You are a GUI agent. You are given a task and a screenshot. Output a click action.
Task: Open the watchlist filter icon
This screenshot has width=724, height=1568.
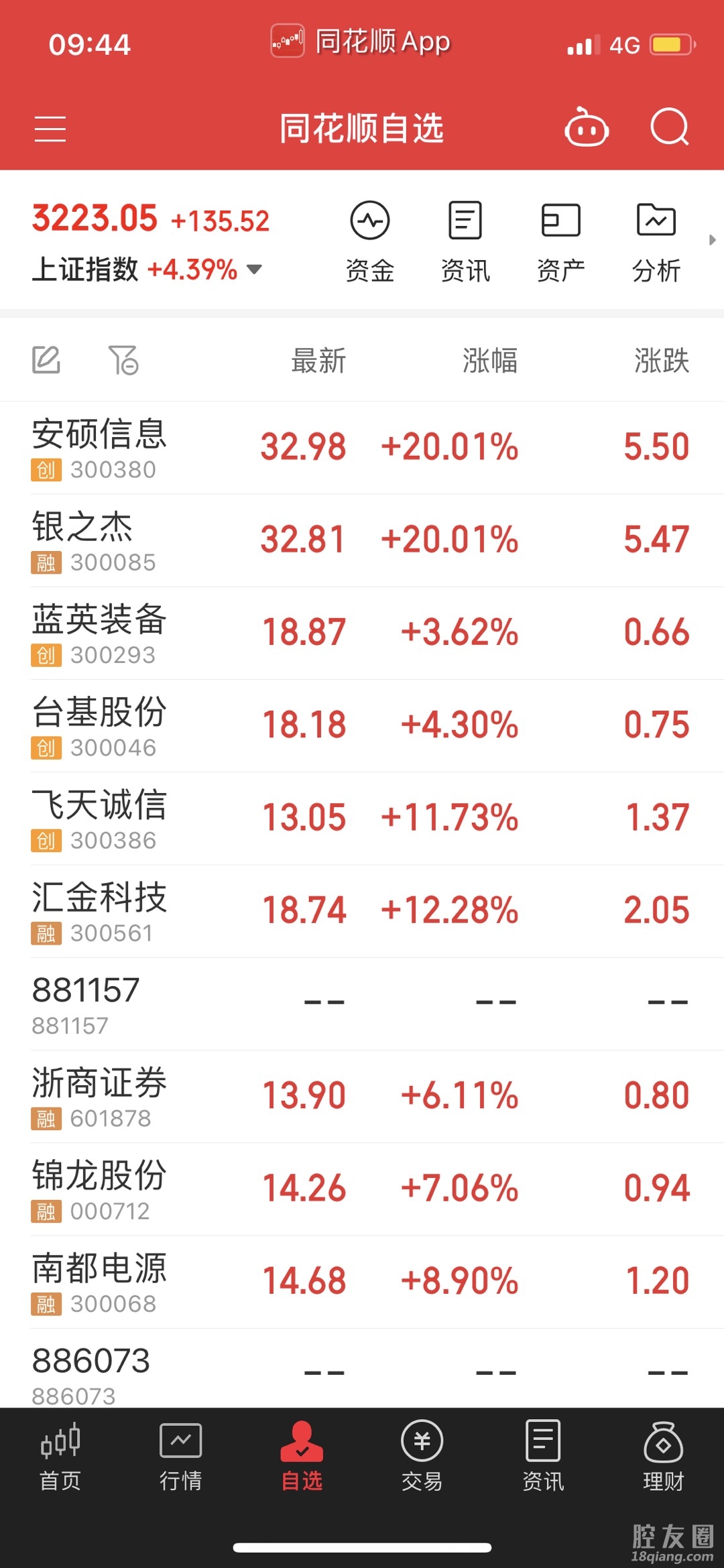coord(123,360)
